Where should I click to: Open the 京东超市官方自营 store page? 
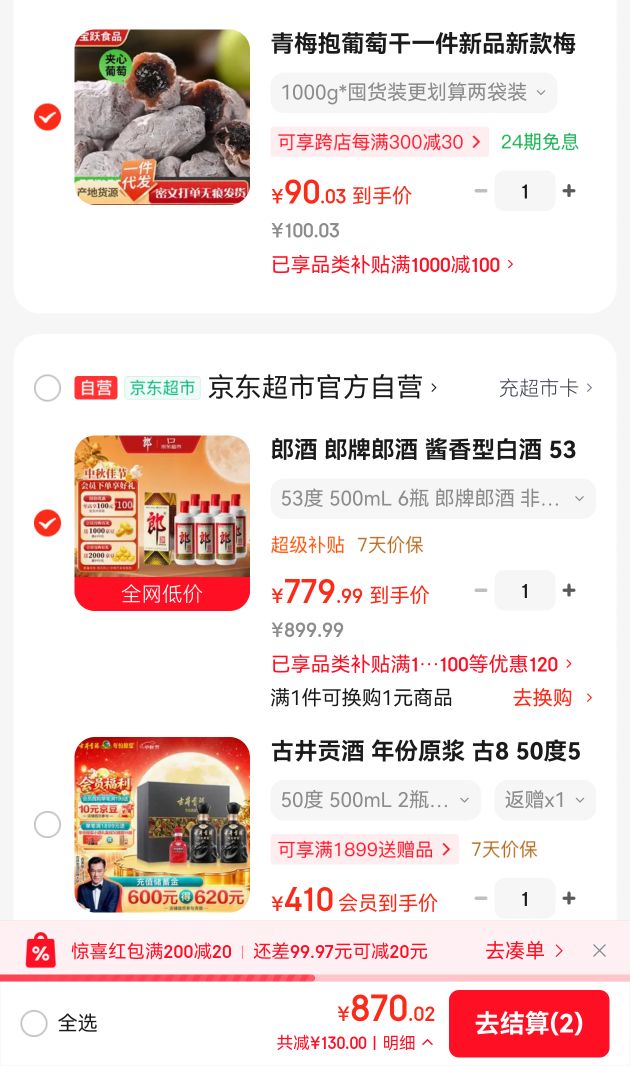pos(322,388)
